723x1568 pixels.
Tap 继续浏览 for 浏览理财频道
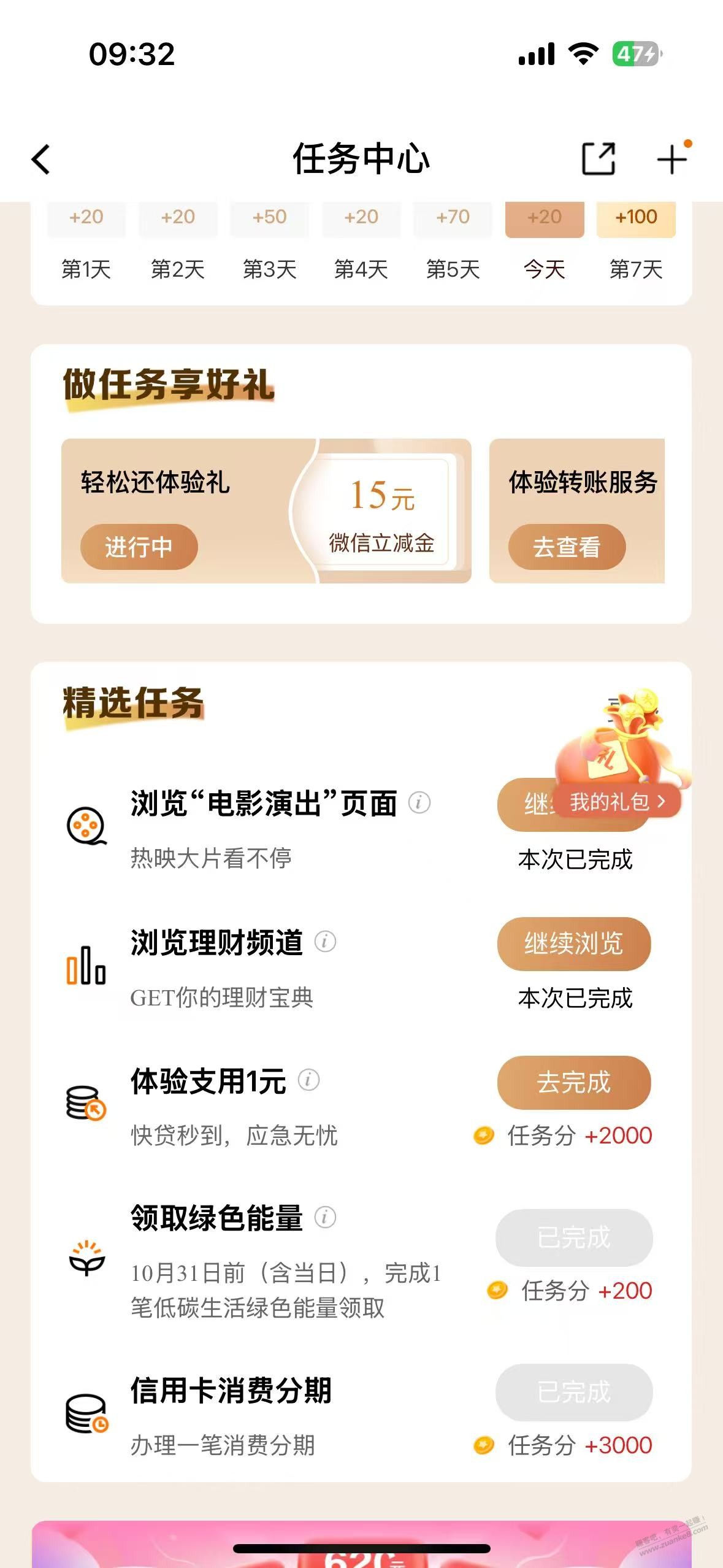573,943
